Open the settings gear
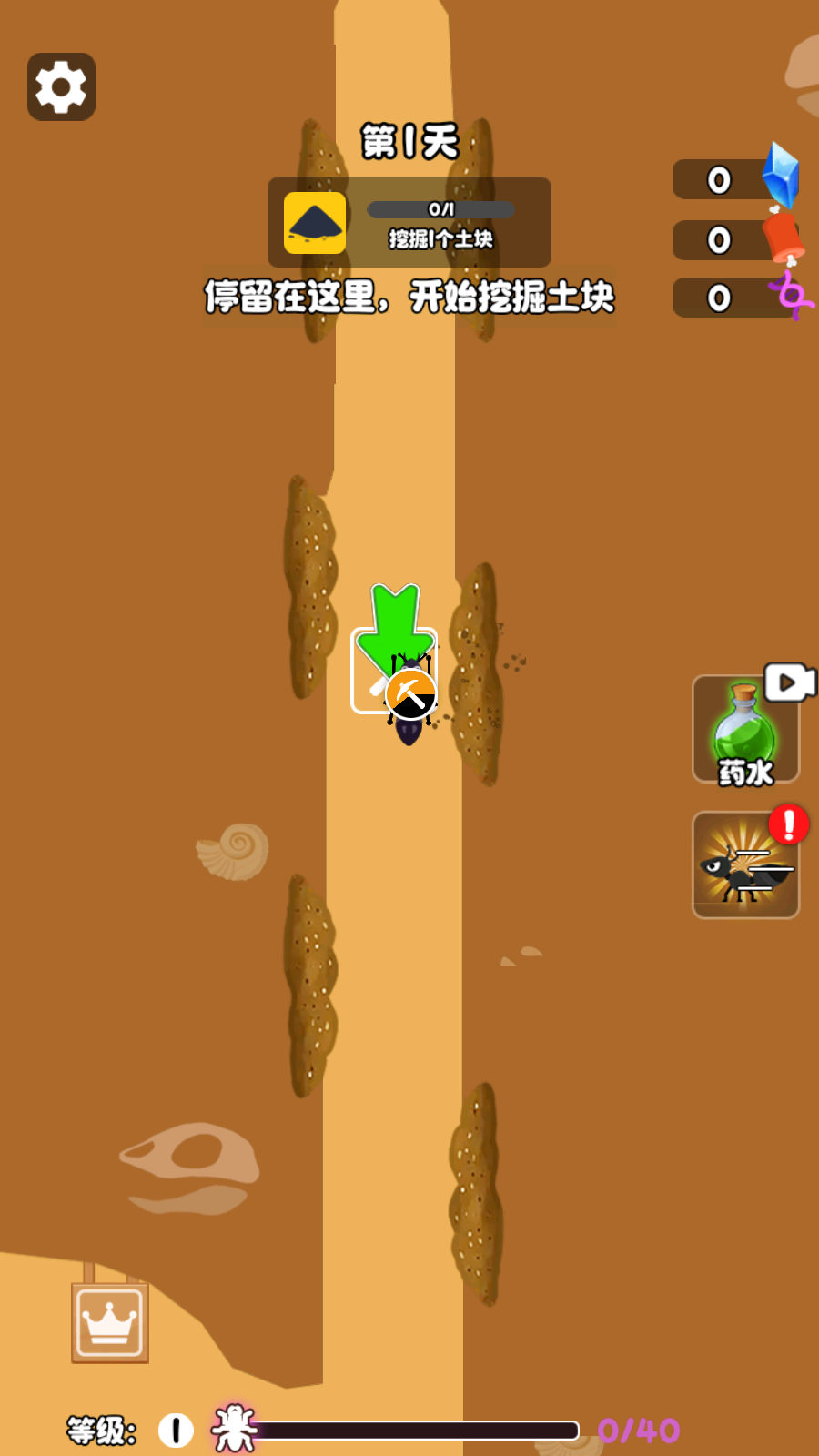The height and width of the screenshot is (1456, 819). (61, 87)
